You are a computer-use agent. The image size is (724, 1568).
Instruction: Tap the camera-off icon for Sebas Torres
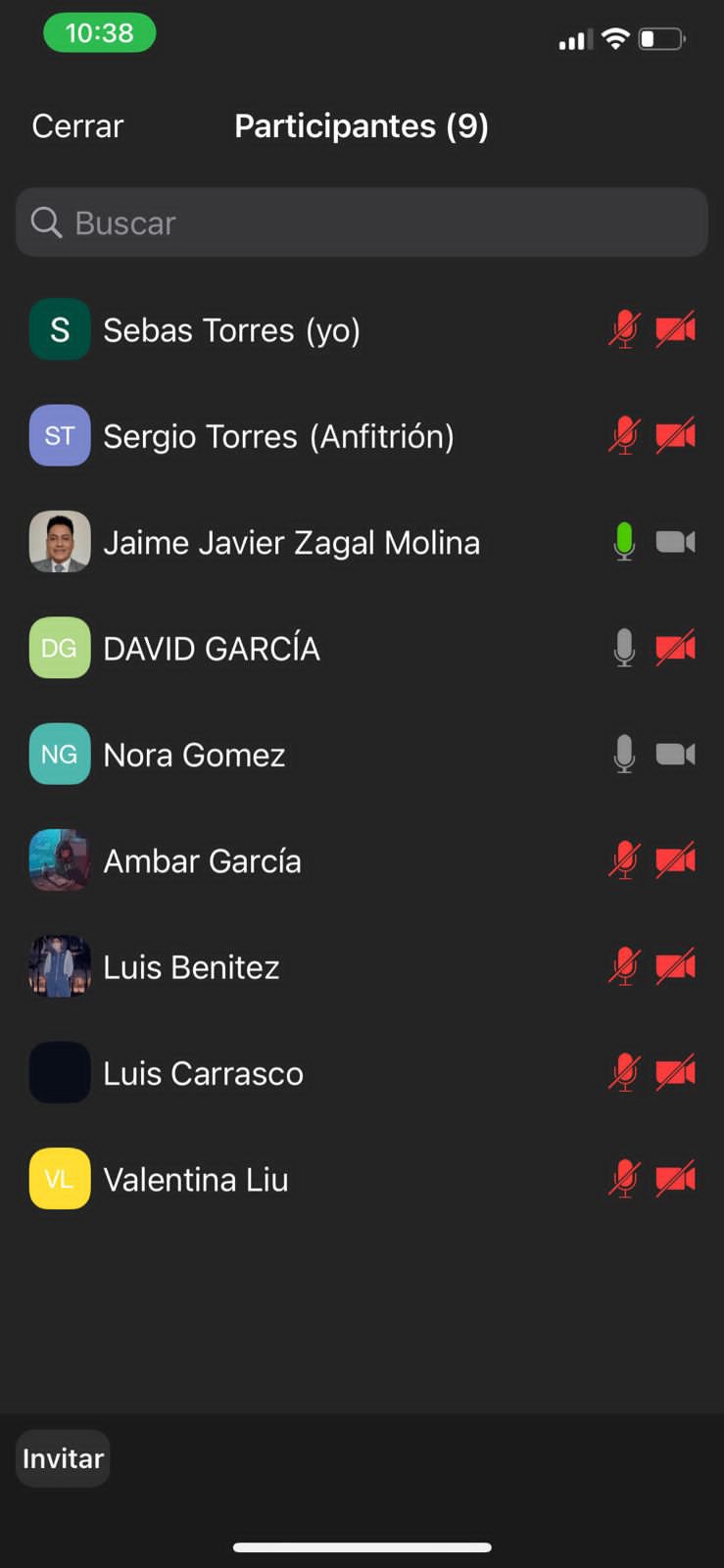675,329
